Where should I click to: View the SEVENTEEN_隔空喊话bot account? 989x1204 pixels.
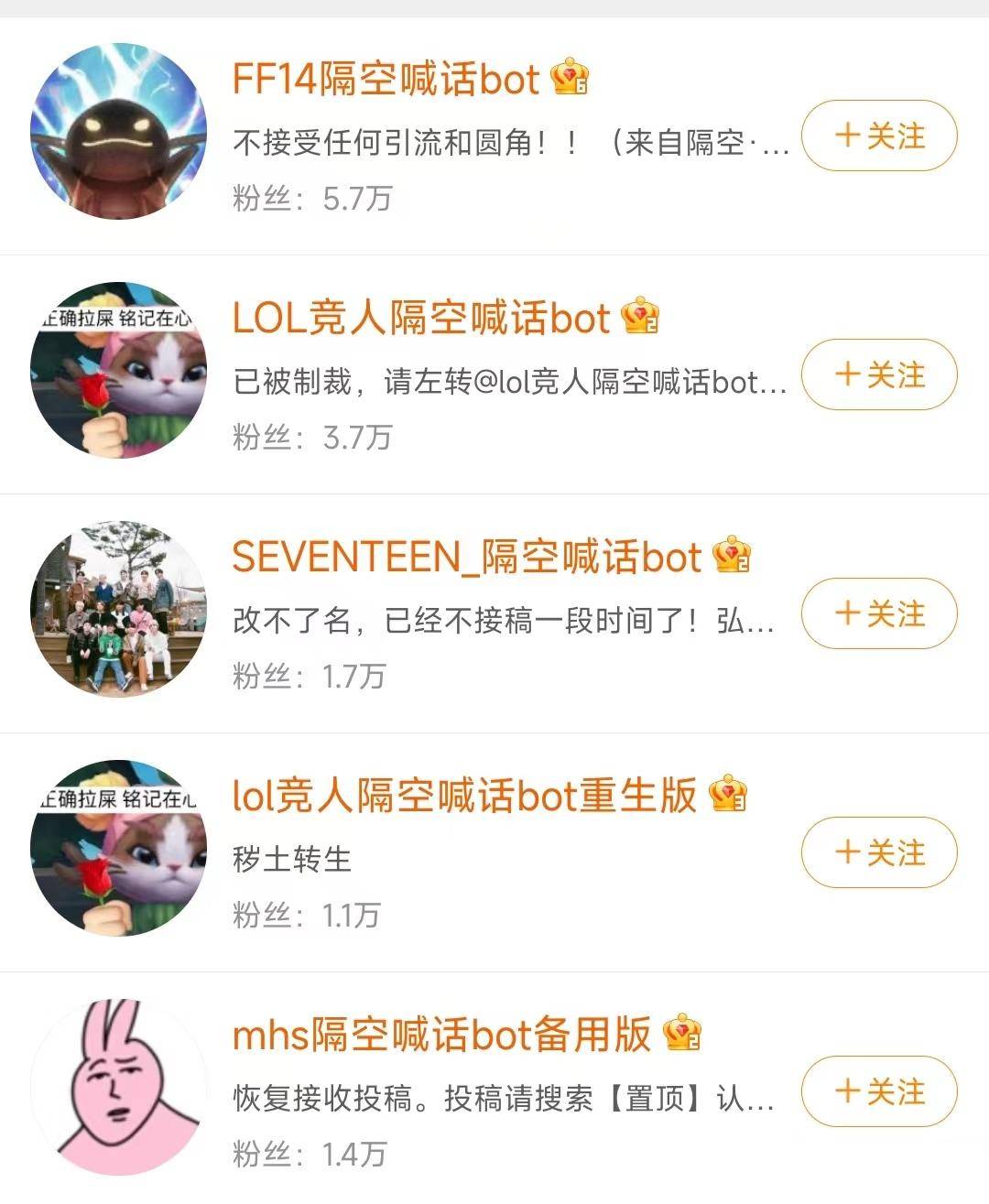coord(466,557)
